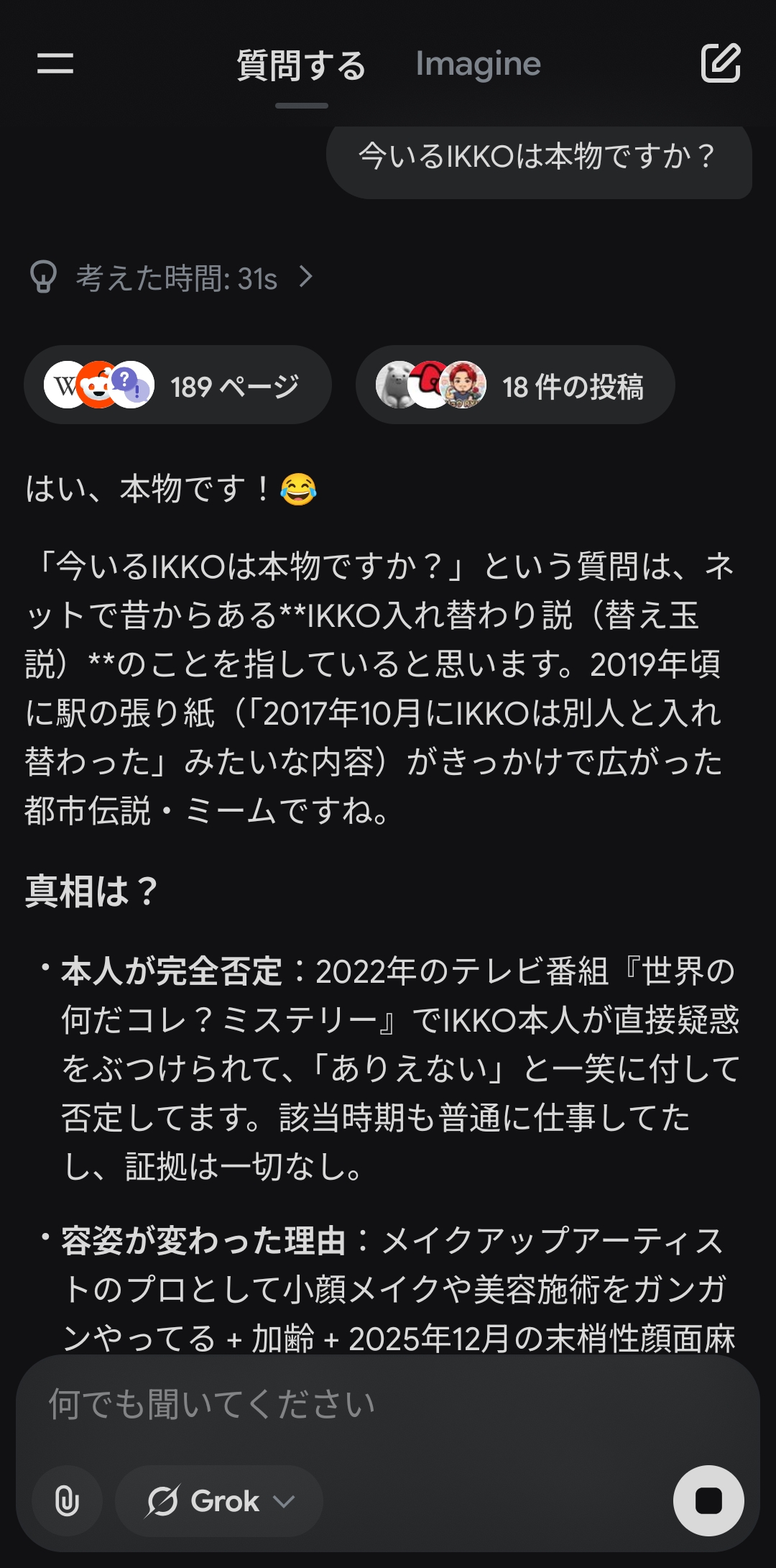Open the hamburger menu drawer
This screenshot has width=776, height=1568.
click(x=55, y=63)
